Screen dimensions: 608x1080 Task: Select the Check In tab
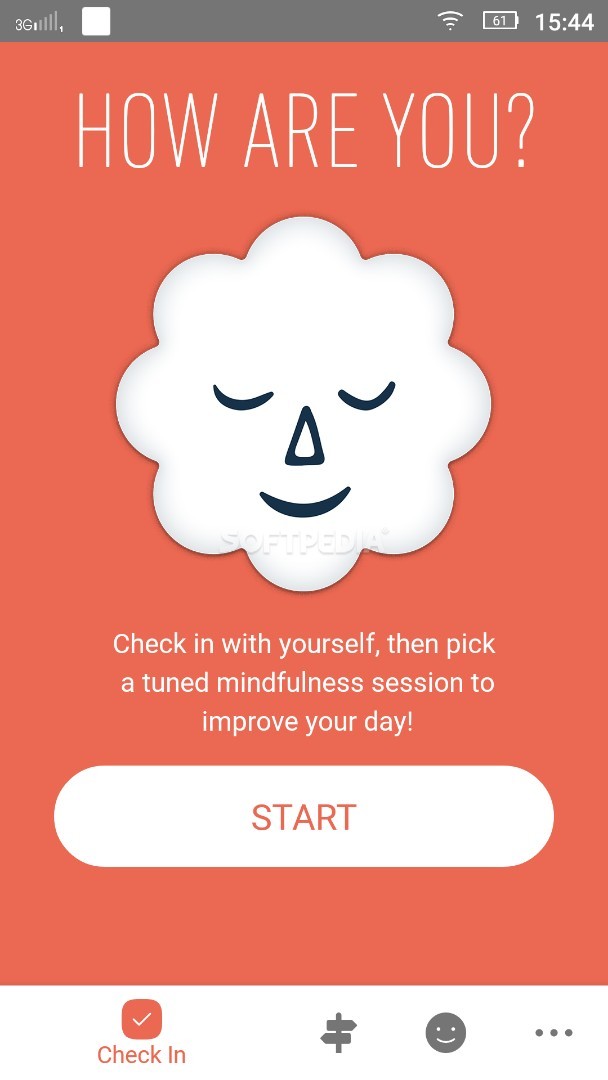coord(141,1032)
